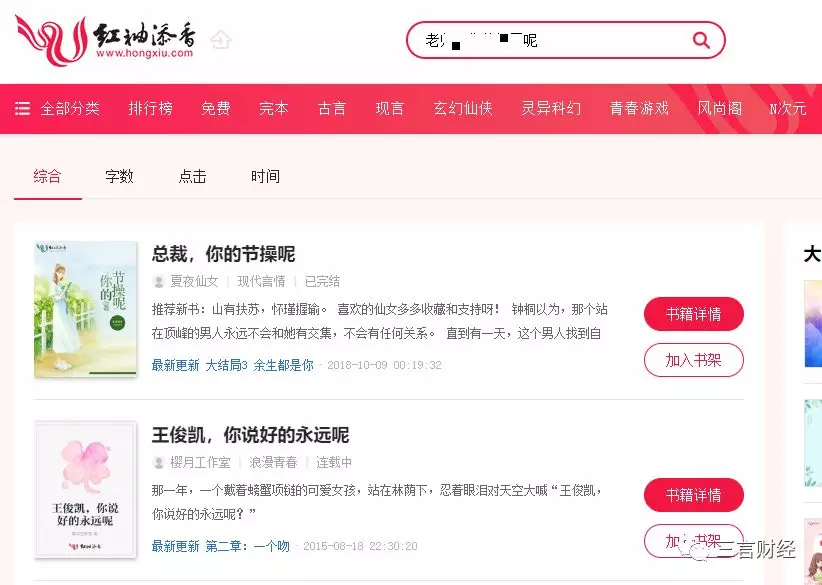The height and width of the screenshot is (585, 822).
Task: View 书籍详情 for 总裁，你的节操呢
Action: (693, 314)
